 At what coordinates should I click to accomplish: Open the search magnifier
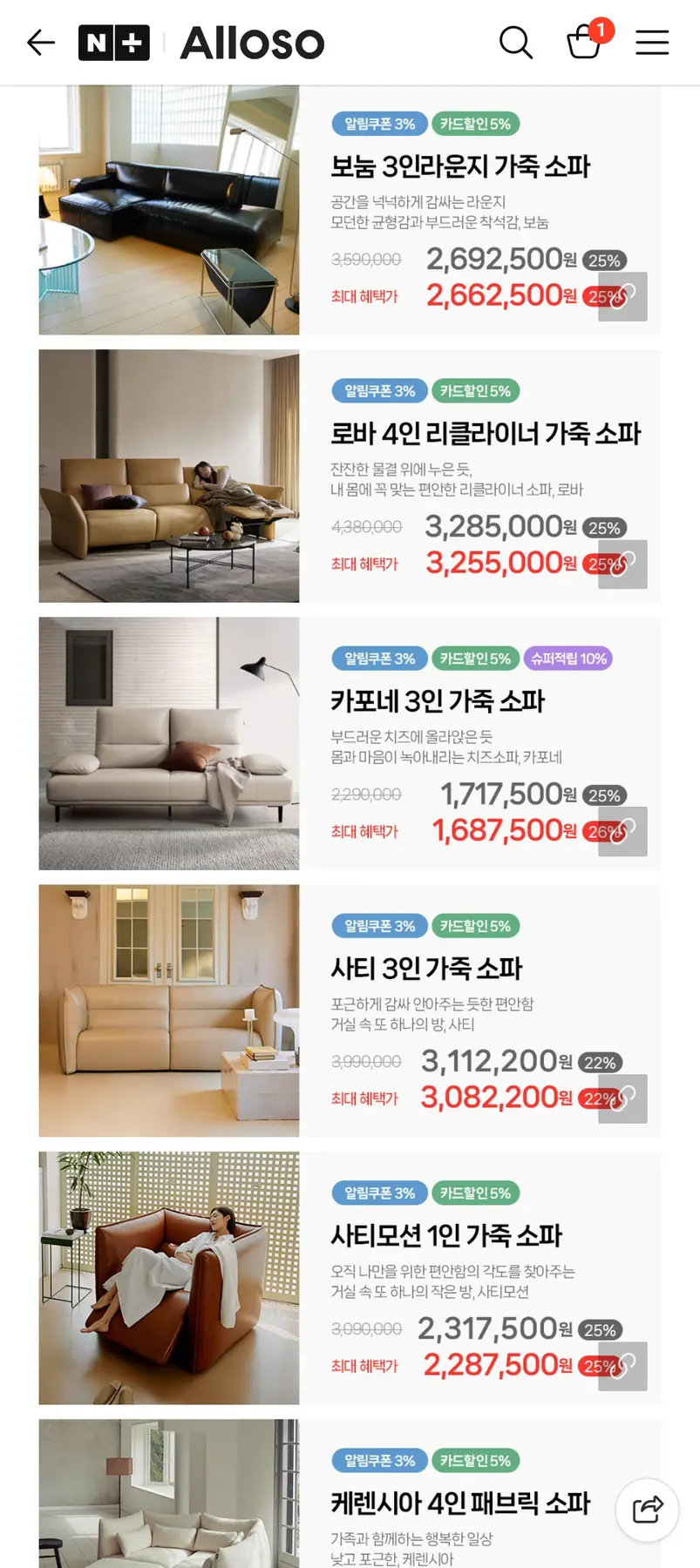click(515, 42)
